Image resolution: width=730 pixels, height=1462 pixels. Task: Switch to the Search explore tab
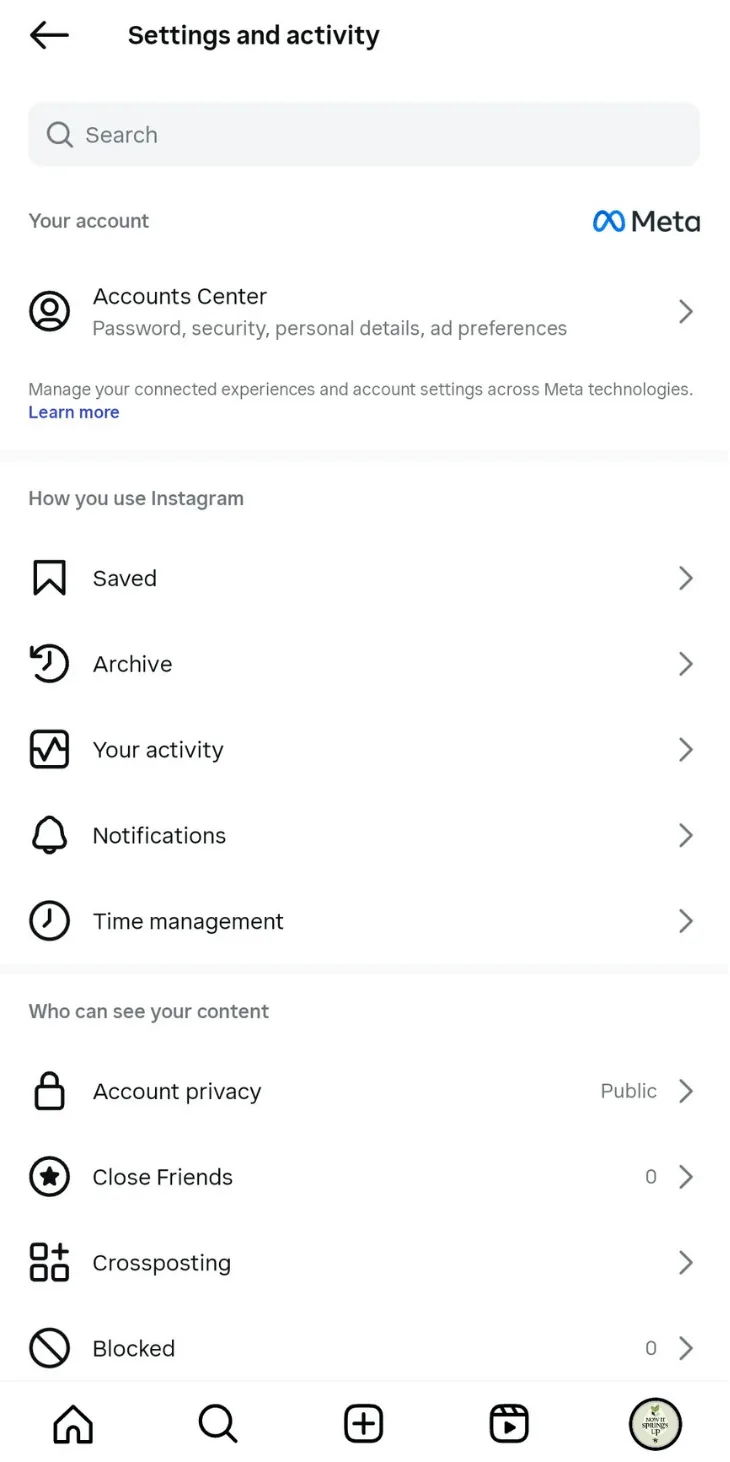[218, 1423]
